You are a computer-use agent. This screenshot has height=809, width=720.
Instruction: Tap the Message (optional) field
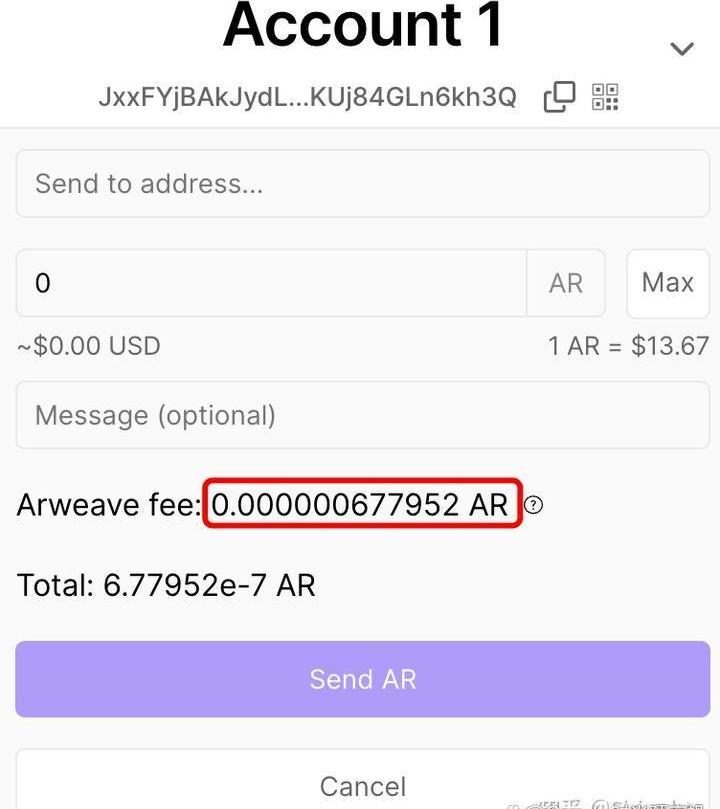point(362,415)
